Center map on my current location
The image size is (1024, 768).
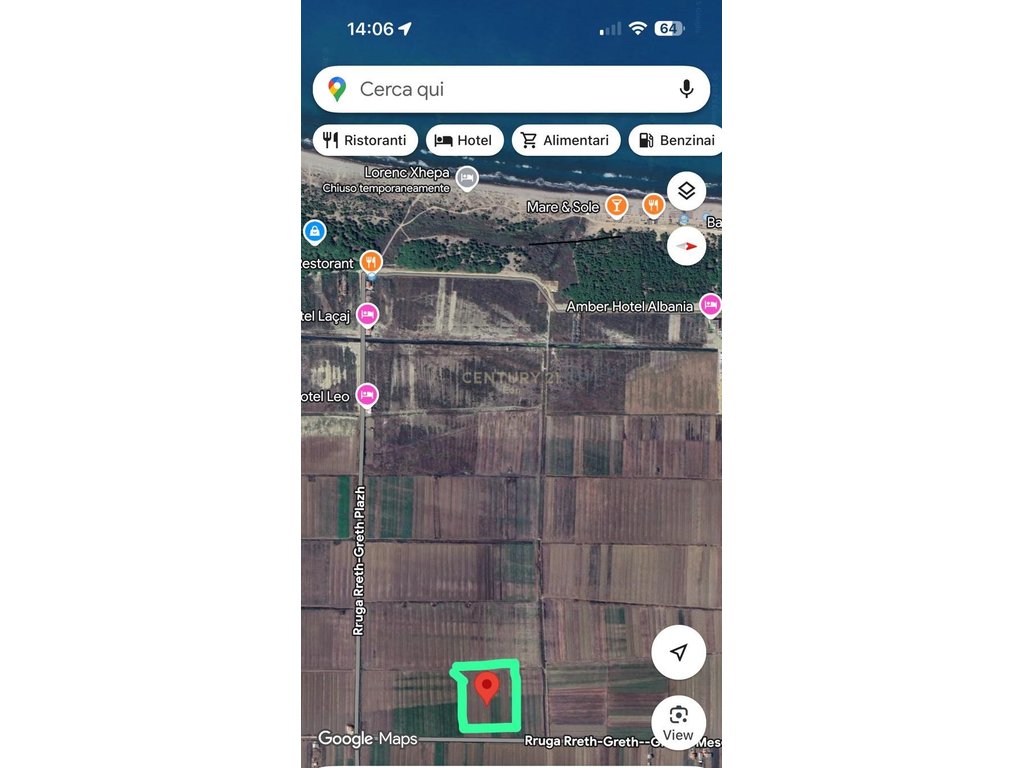(678, 653)
